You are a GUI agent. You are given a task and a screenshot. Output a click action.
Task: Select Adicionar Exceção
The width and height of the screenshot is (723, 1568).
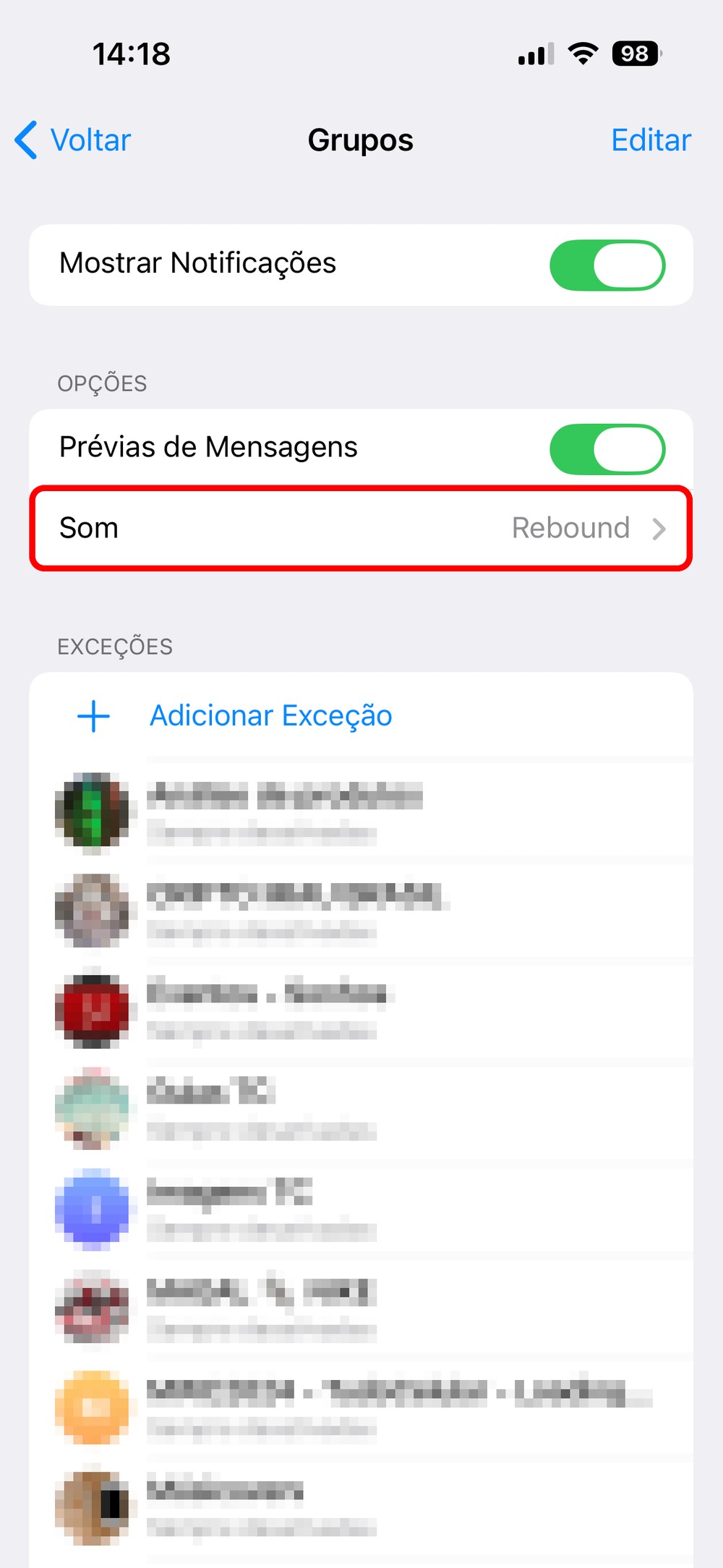pyautogui.click(x=270, y=716)
